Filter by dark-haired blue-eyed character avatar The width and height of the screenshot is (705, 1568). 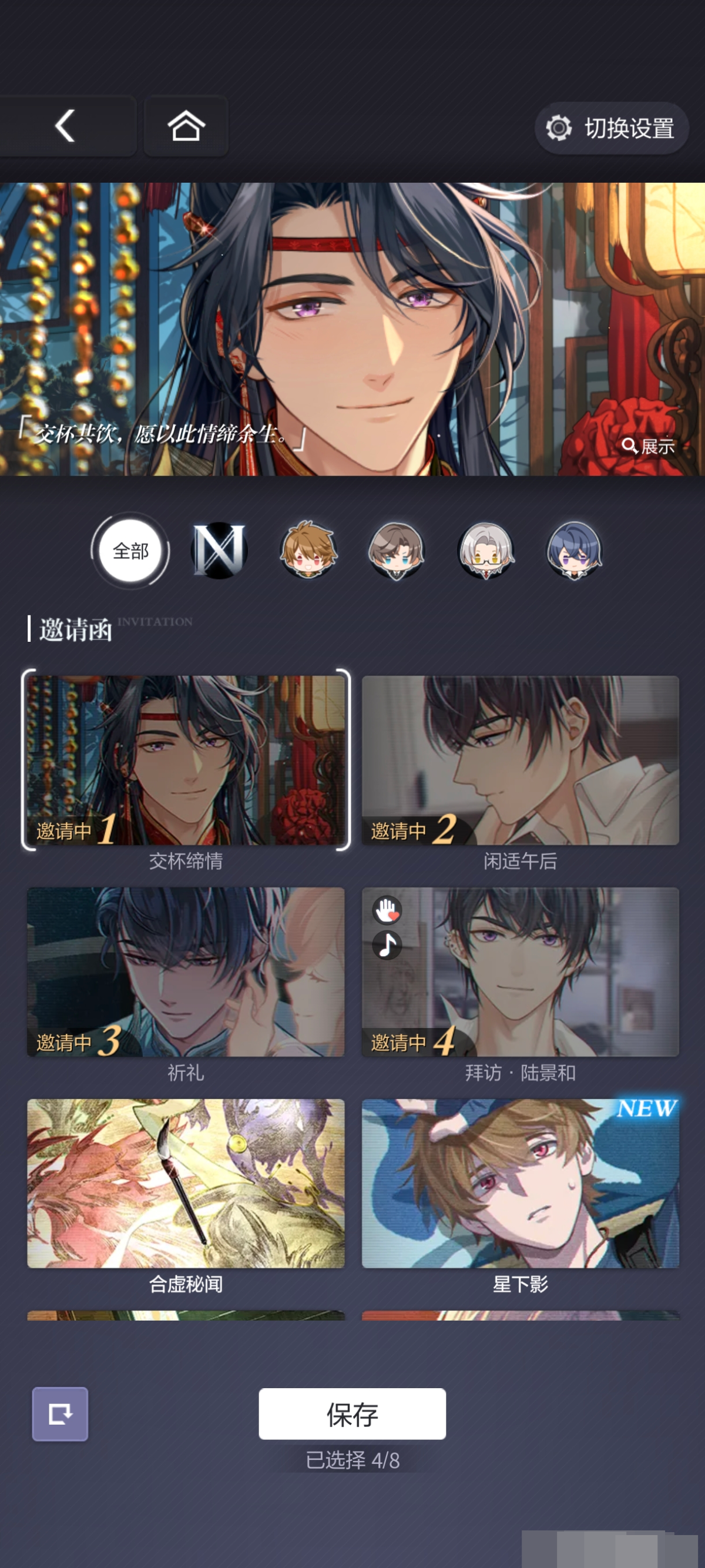coord(397,551)
